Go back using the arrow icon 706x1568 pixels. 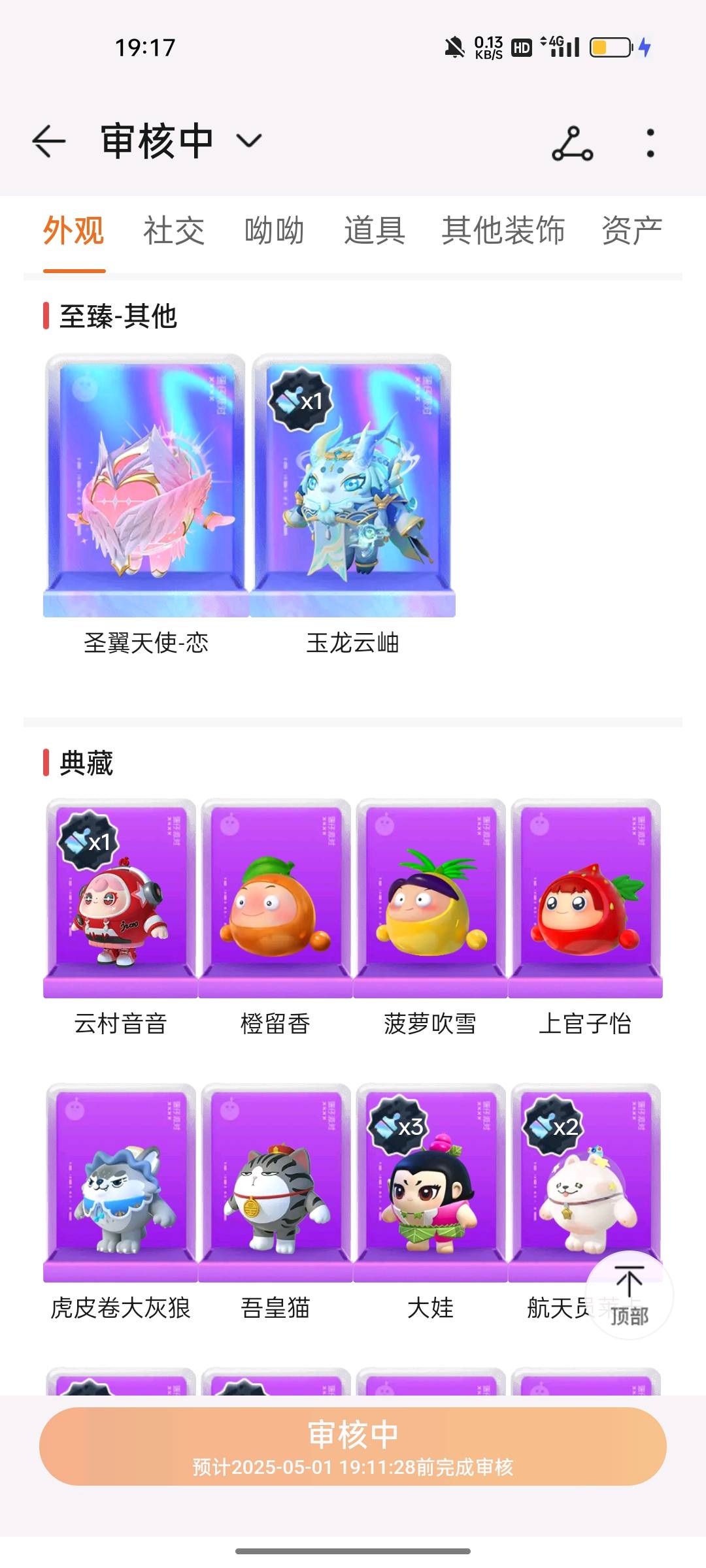pyautogui.click(x=49, y=141)
